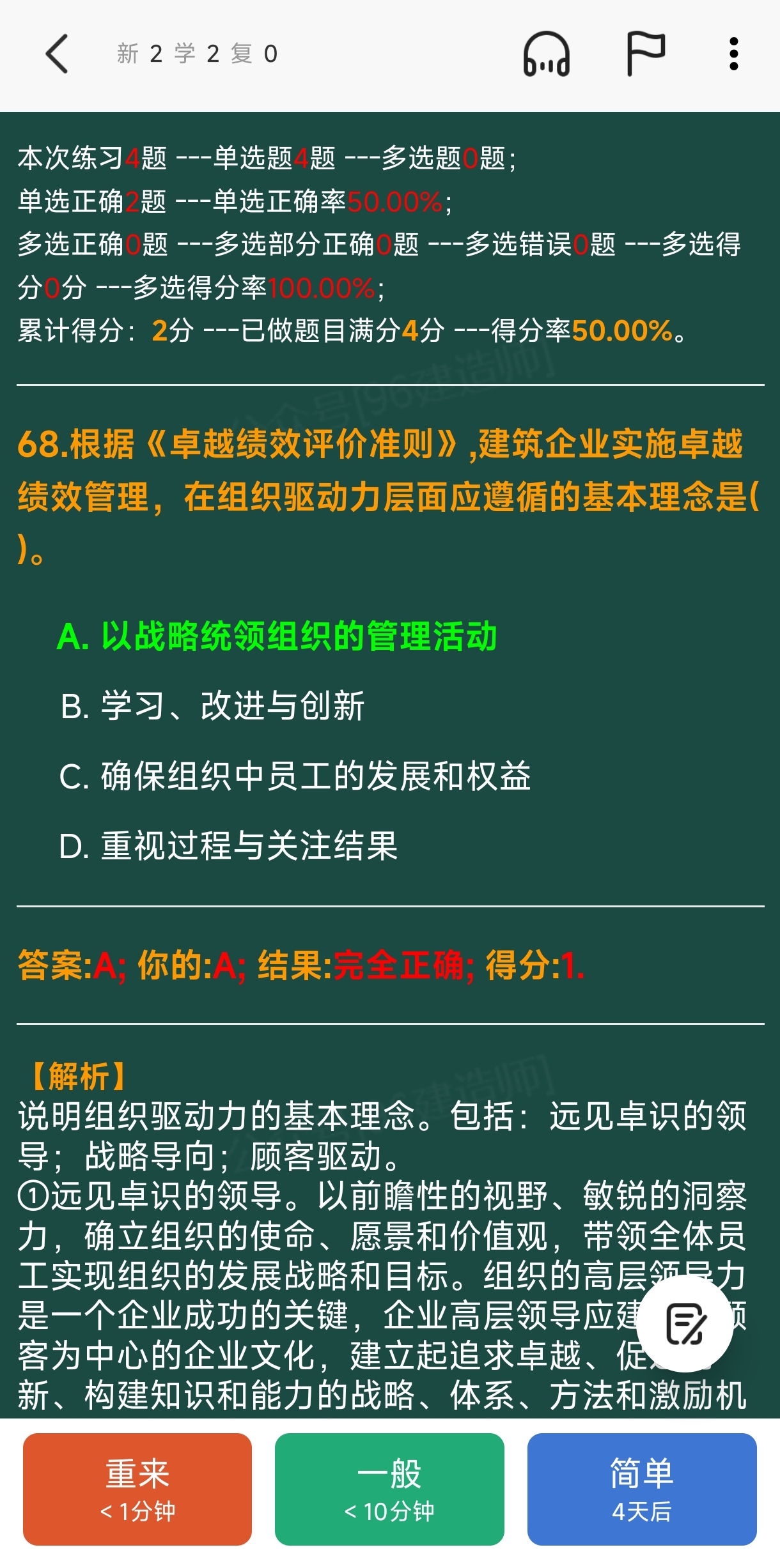
Task: Go back using the top arrow
Action: coord(57,54)
